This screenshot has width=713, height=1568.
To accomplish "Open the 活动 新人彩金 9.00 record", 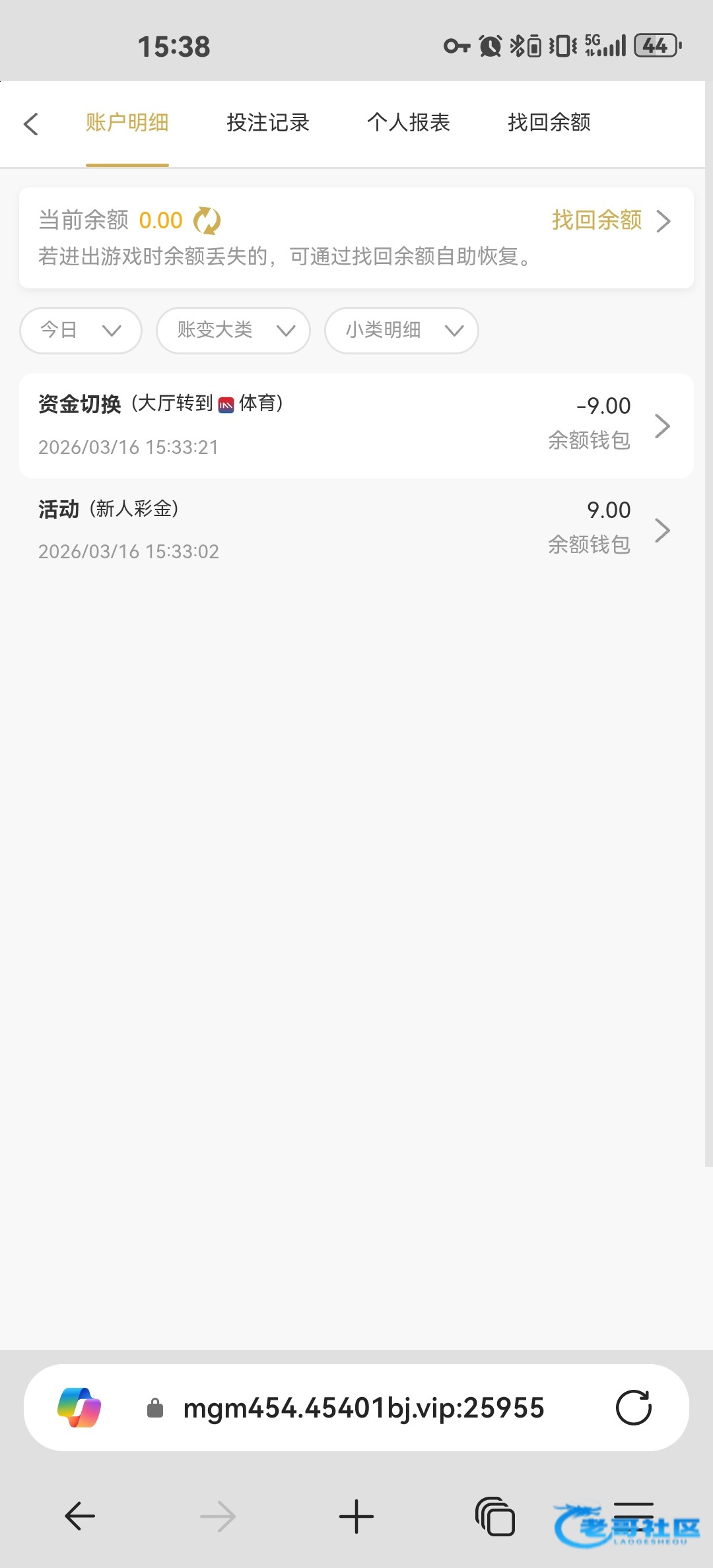I will tap(356, 530).
